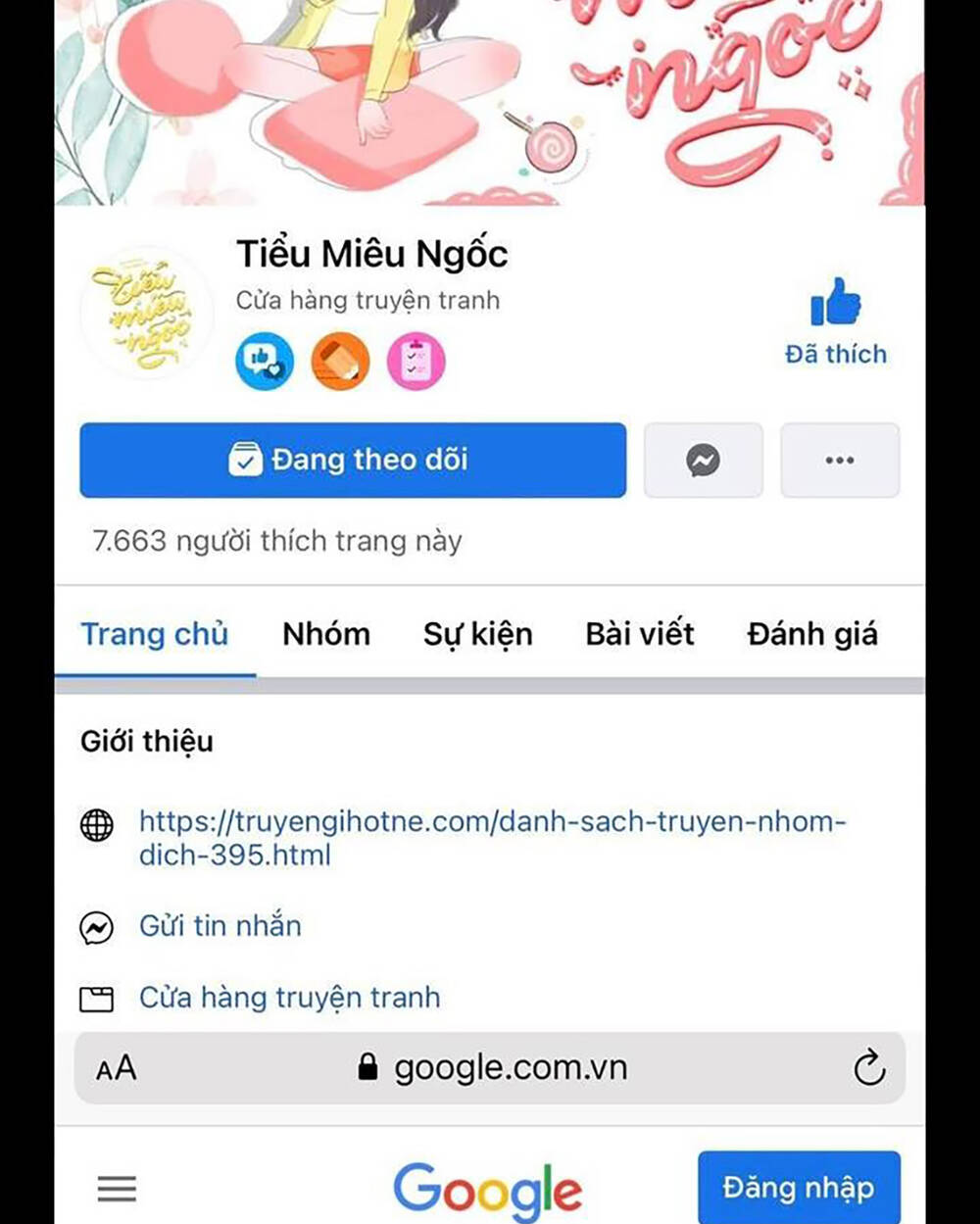The image size is (980, 1224).
Task: Open the three-dot more options menu
Action: 839,460
